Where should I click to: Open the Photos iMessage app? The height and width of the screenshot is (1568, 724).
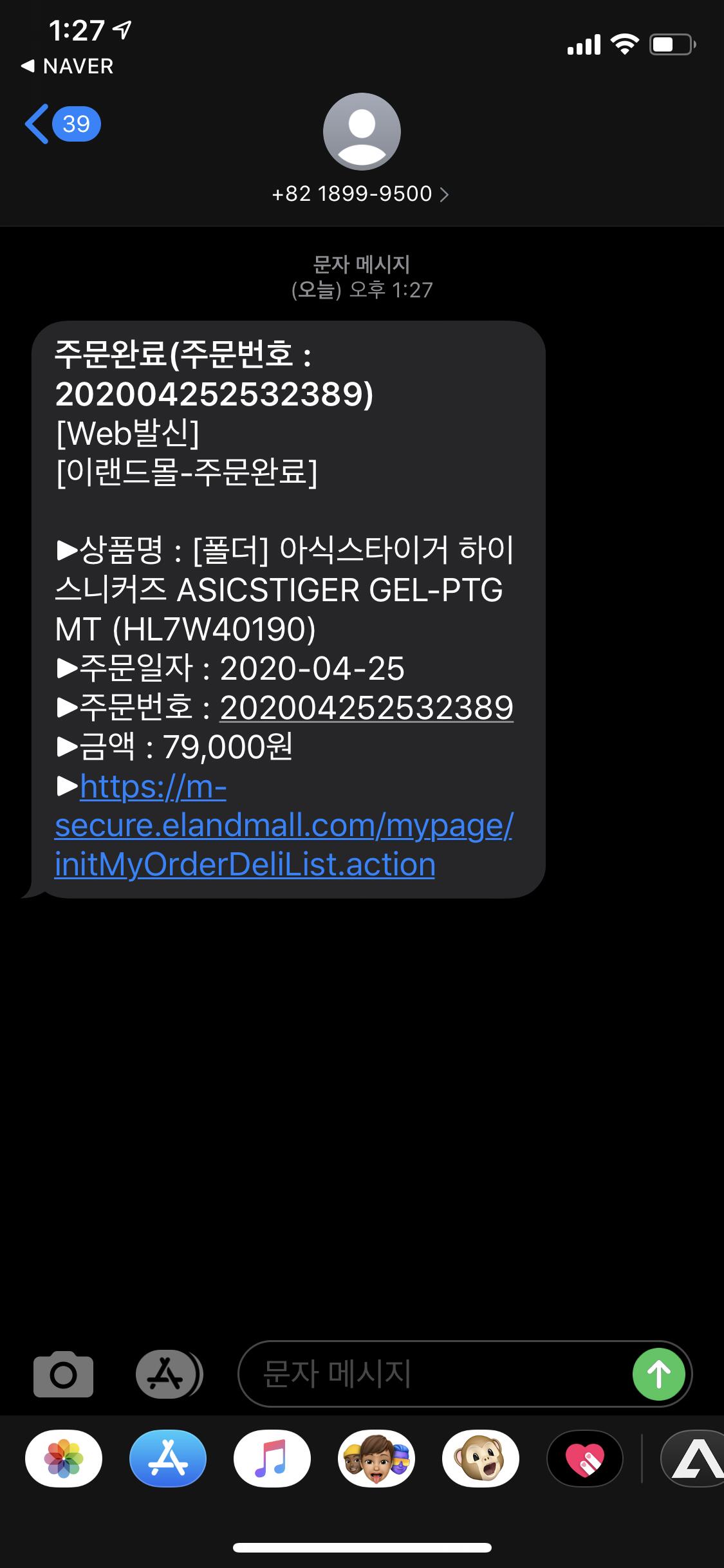pyautogui.click(x=64, y=1459)
